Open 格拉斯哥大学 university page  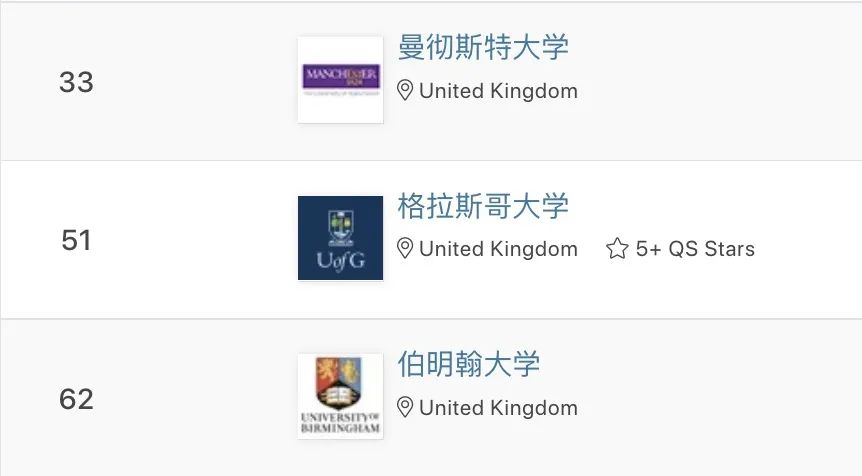coord(483,207)
